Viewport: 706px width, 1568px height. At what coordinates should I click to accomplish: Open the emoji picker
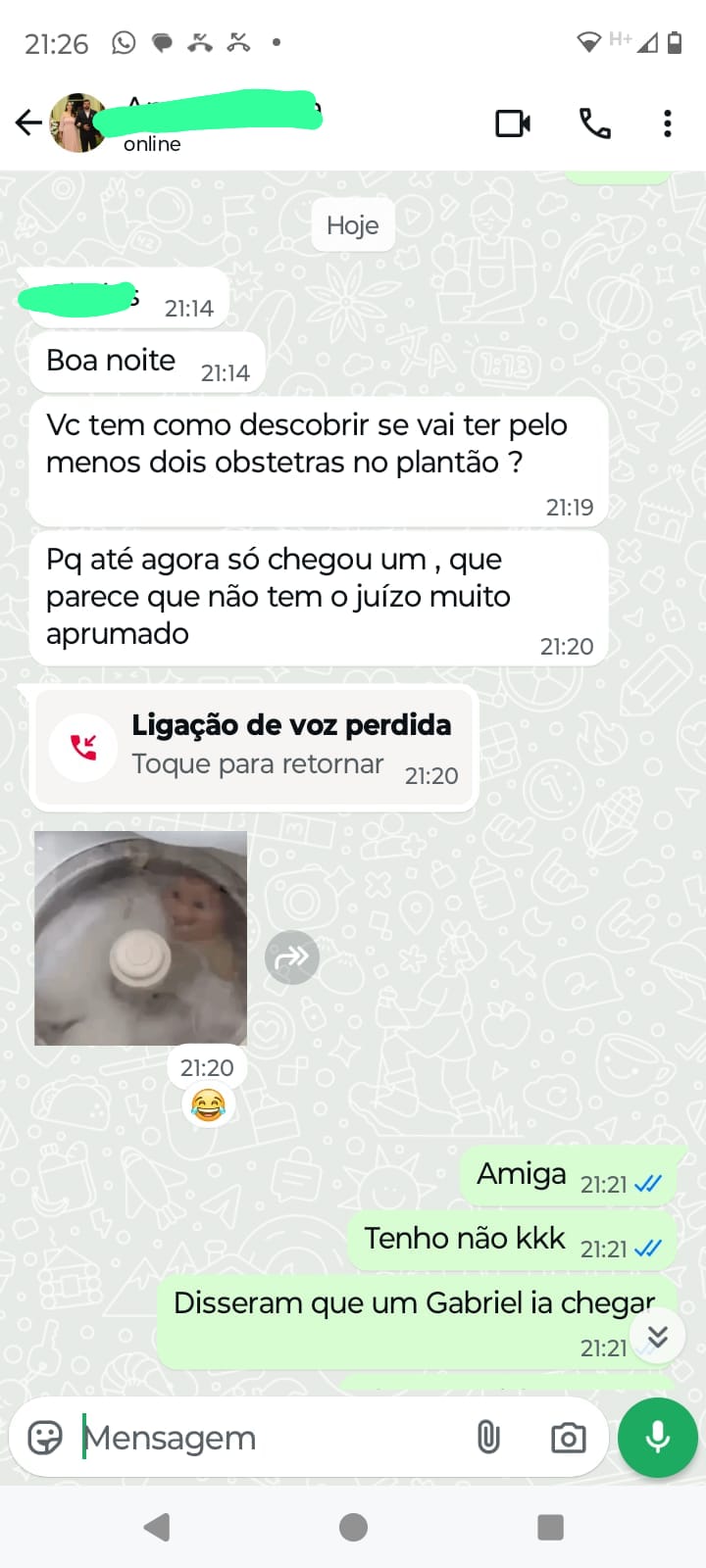(x=45, y=1438)
